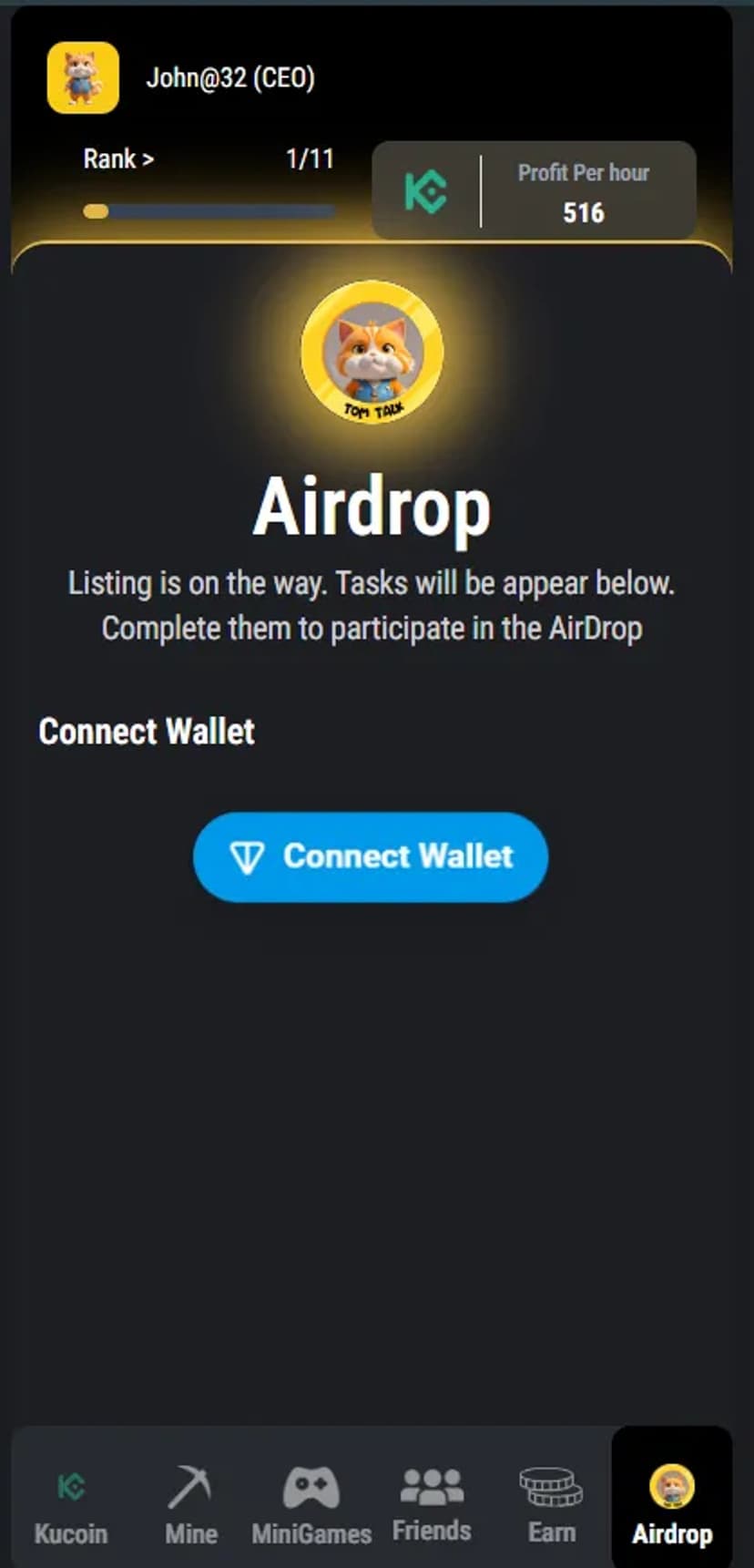View the Profit Per hour card

(535, 190)
